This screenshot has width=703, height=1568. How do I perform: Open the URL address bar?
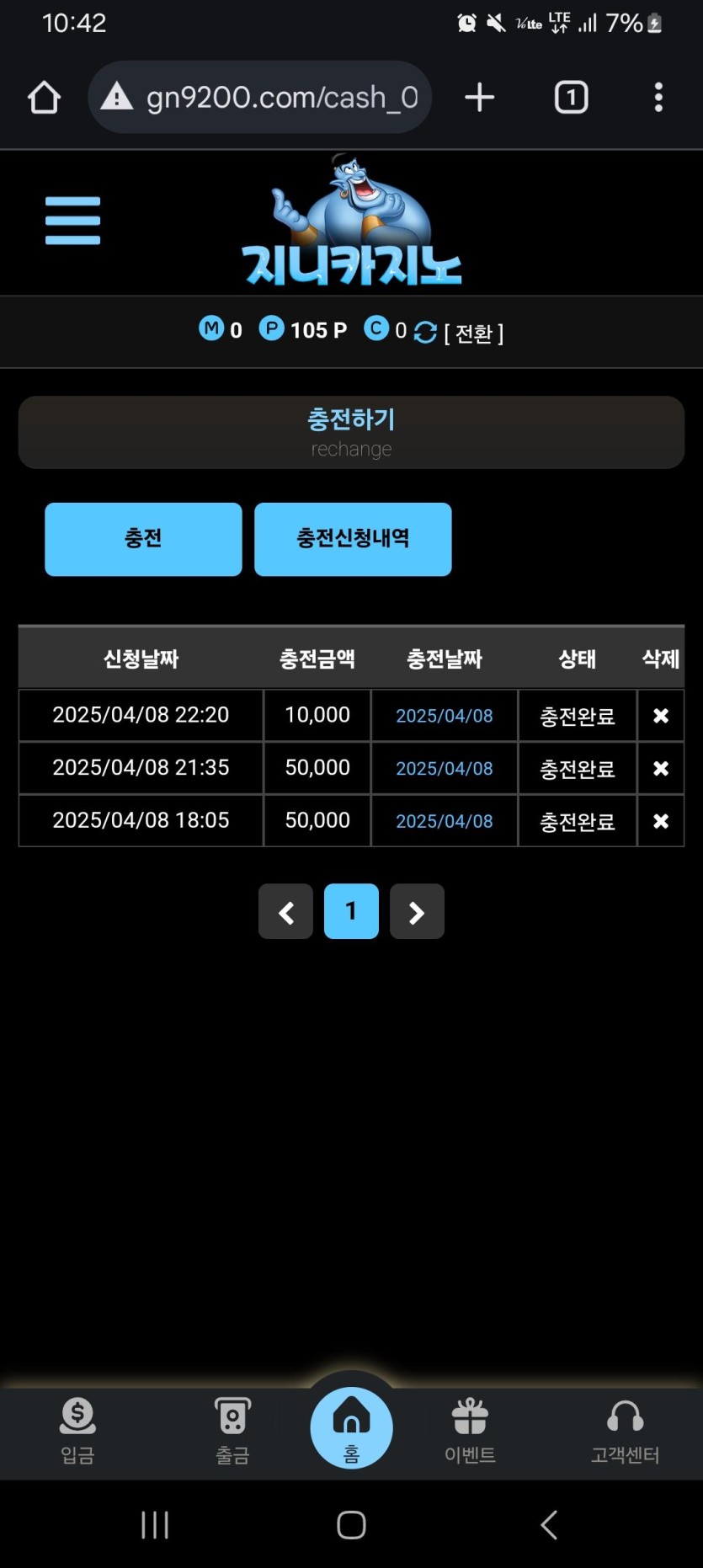(261, 98)
